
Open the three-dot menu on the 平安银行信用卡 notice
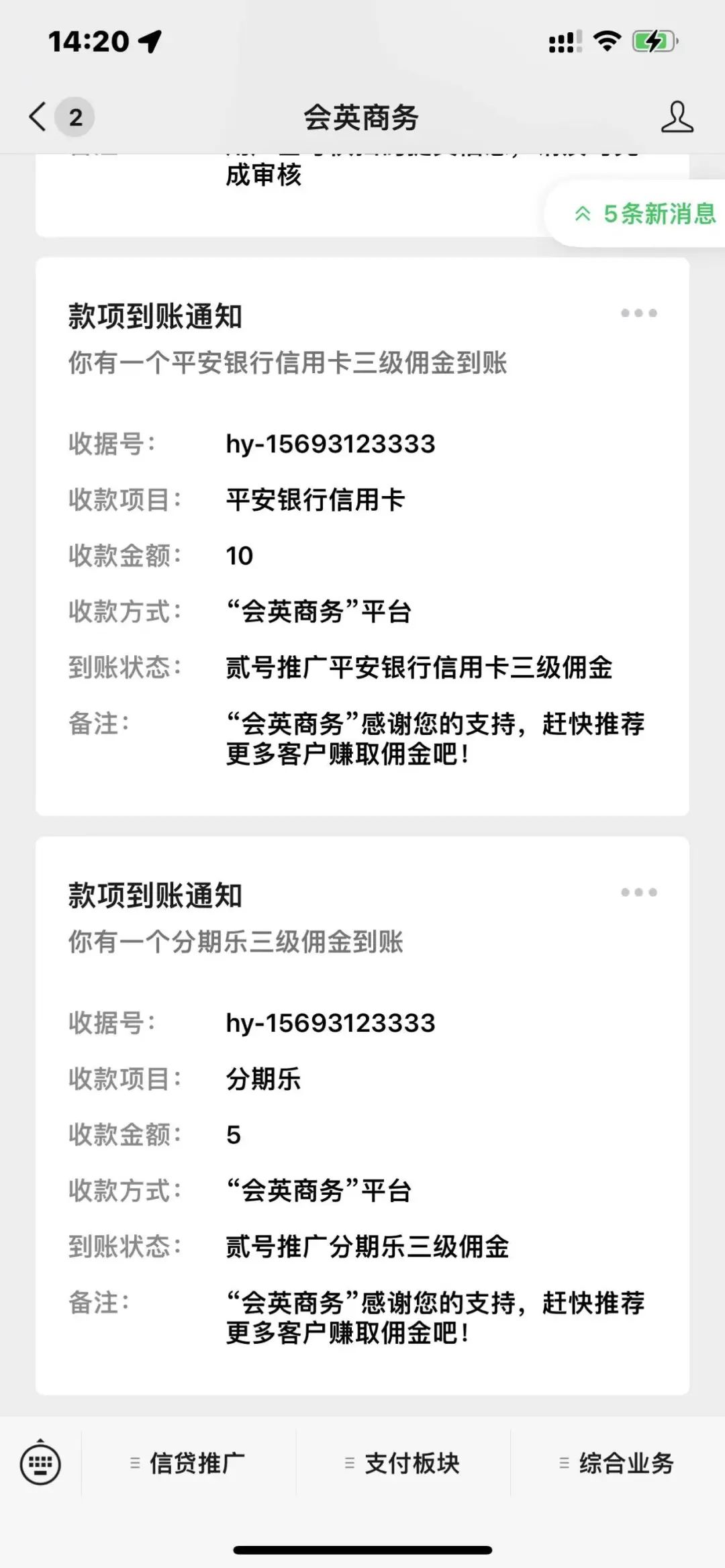point(638,313)
